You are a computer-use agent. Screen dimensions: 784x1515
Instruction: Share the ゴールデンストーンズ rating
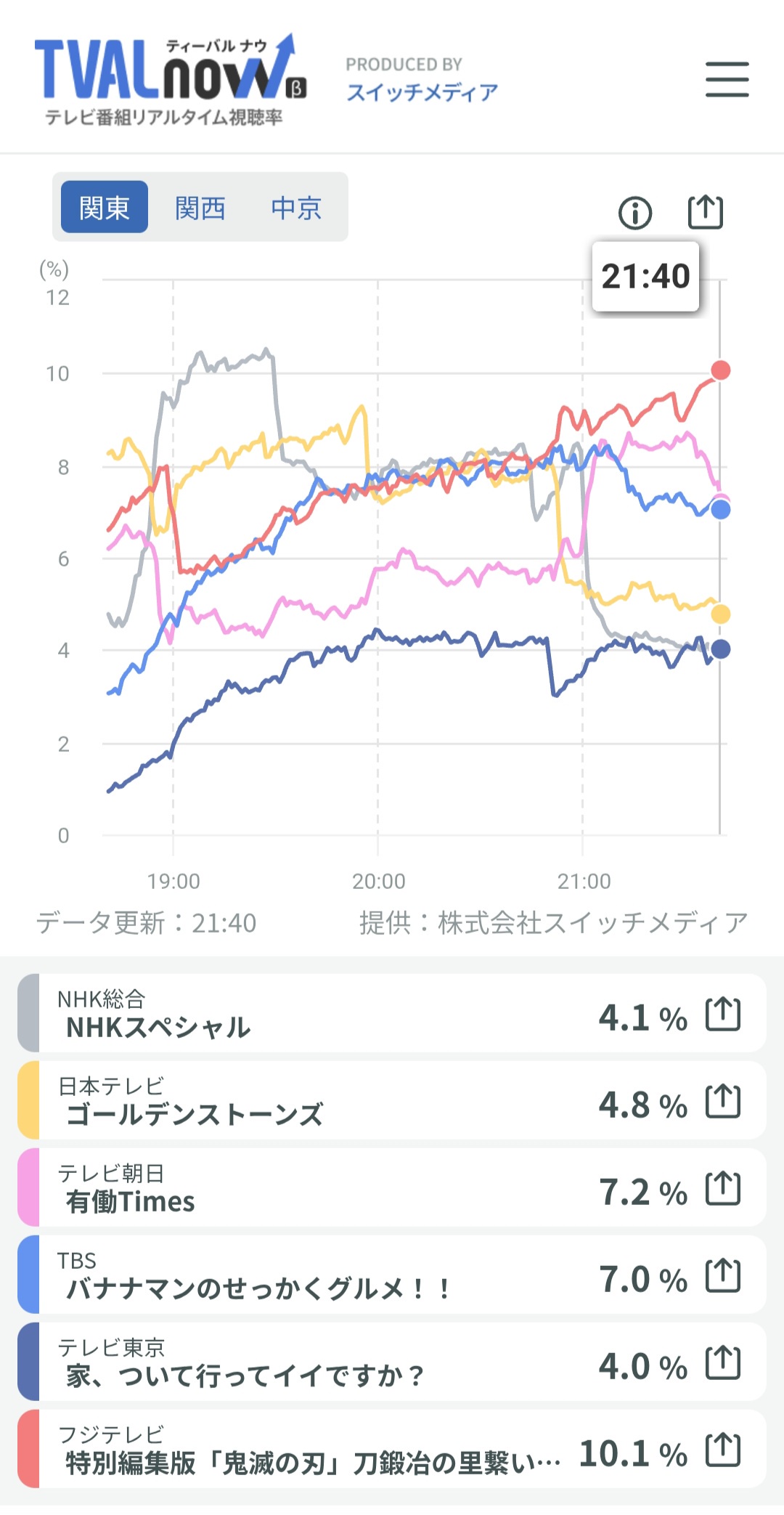[723, 1101]
